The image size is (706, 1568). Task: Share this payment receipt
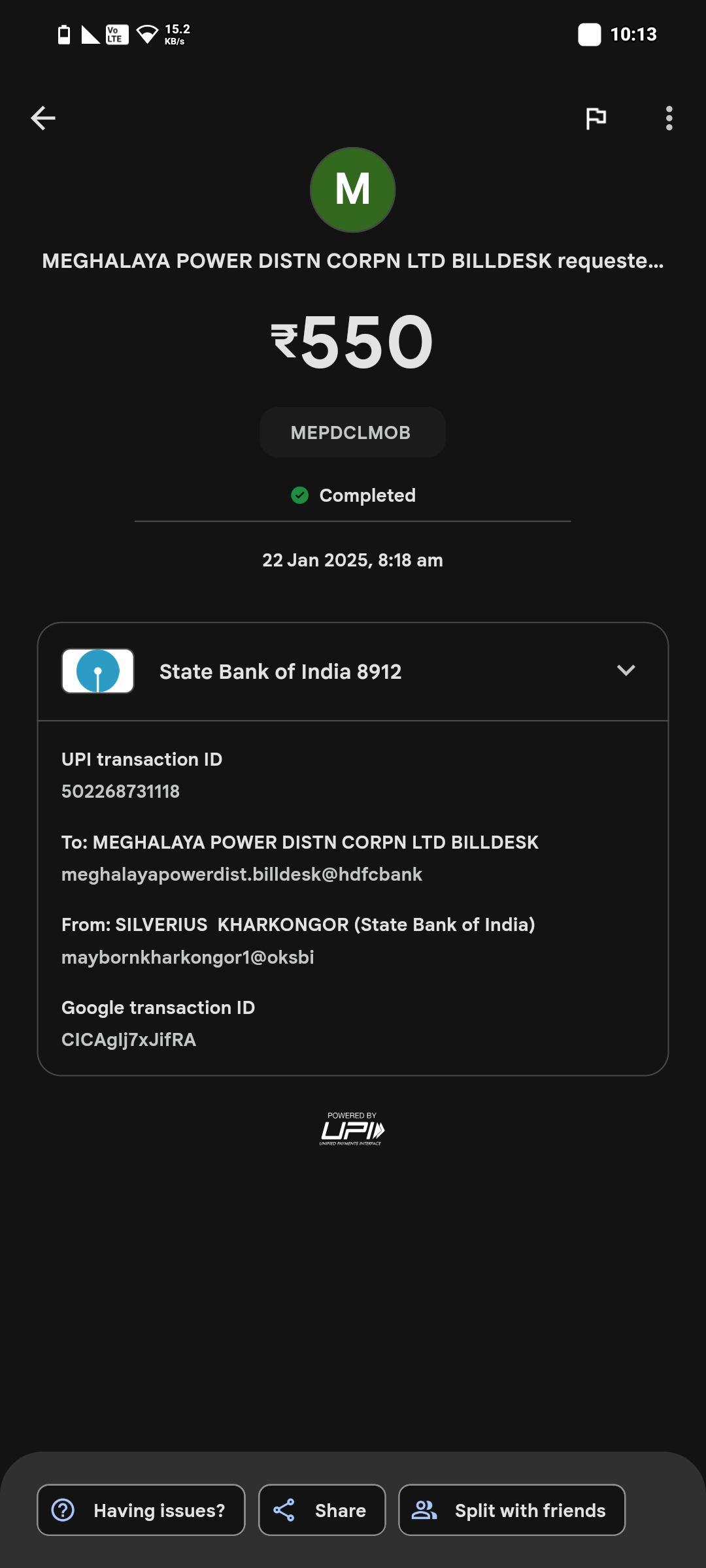(x=322, y=1510)
